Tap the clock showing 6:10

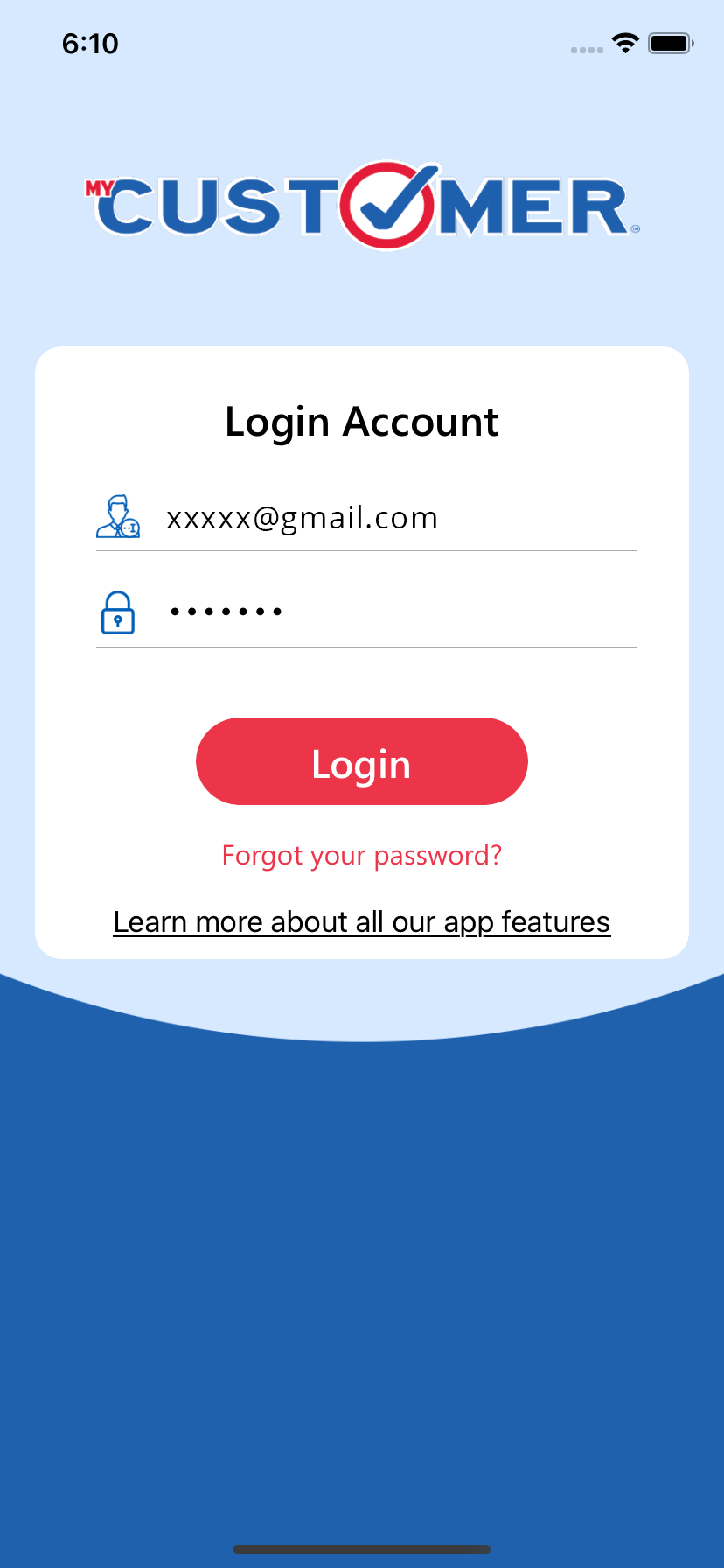tap(90, 43)
